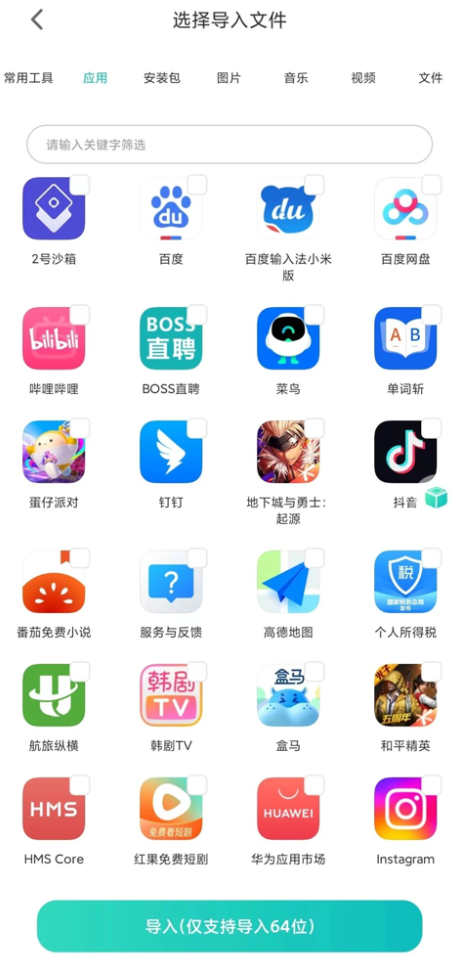Tick the checkbox on 哔哩哔哩
Viewport: 461px width, 969px height.
click(x=80, y=315)
